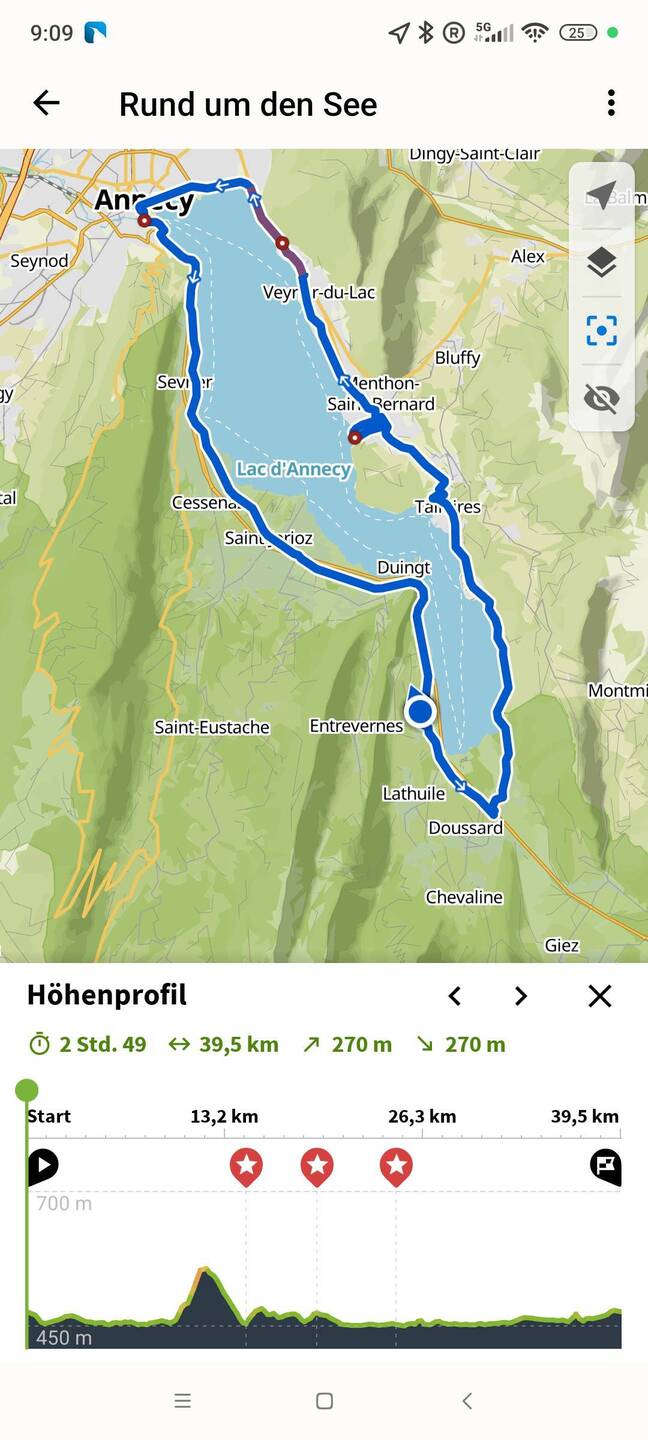This screenshot has width=648, height=1440.
Task: Fit the whole route in view
Action: tap(601, 331)
